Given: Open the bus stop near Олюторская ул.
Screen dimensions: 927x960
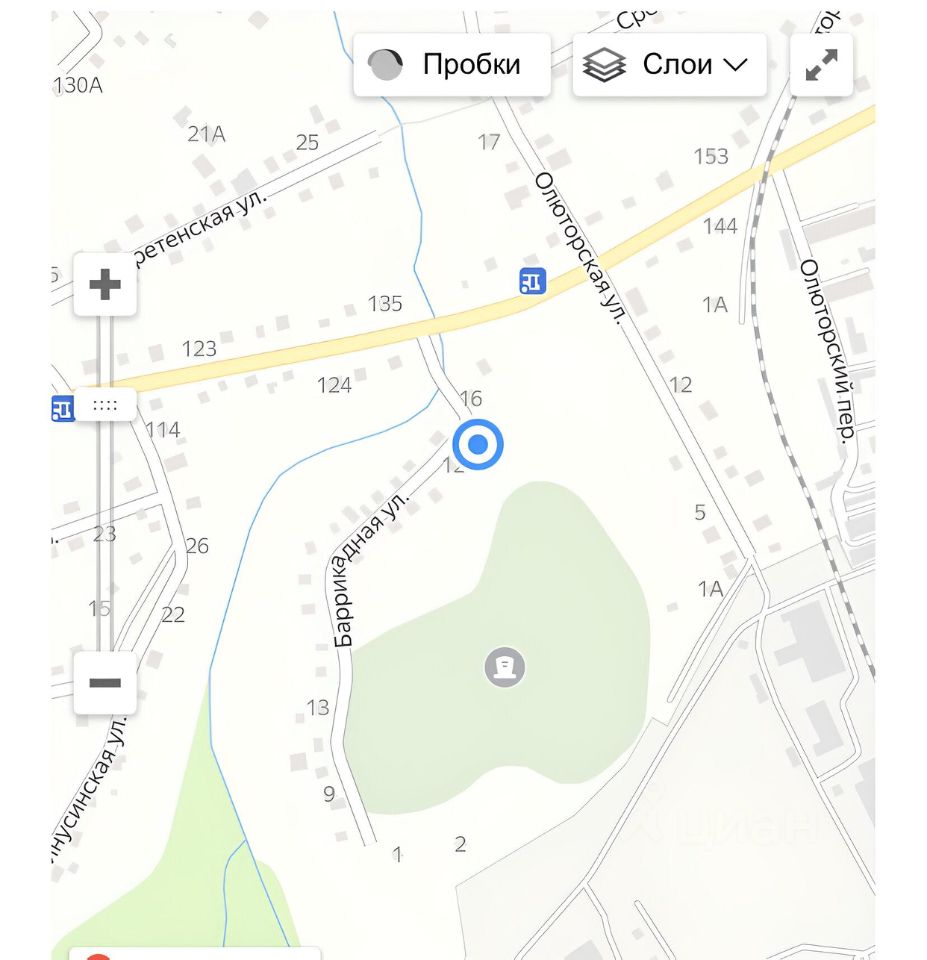Looking at the screenshot, I should [532, 282].
